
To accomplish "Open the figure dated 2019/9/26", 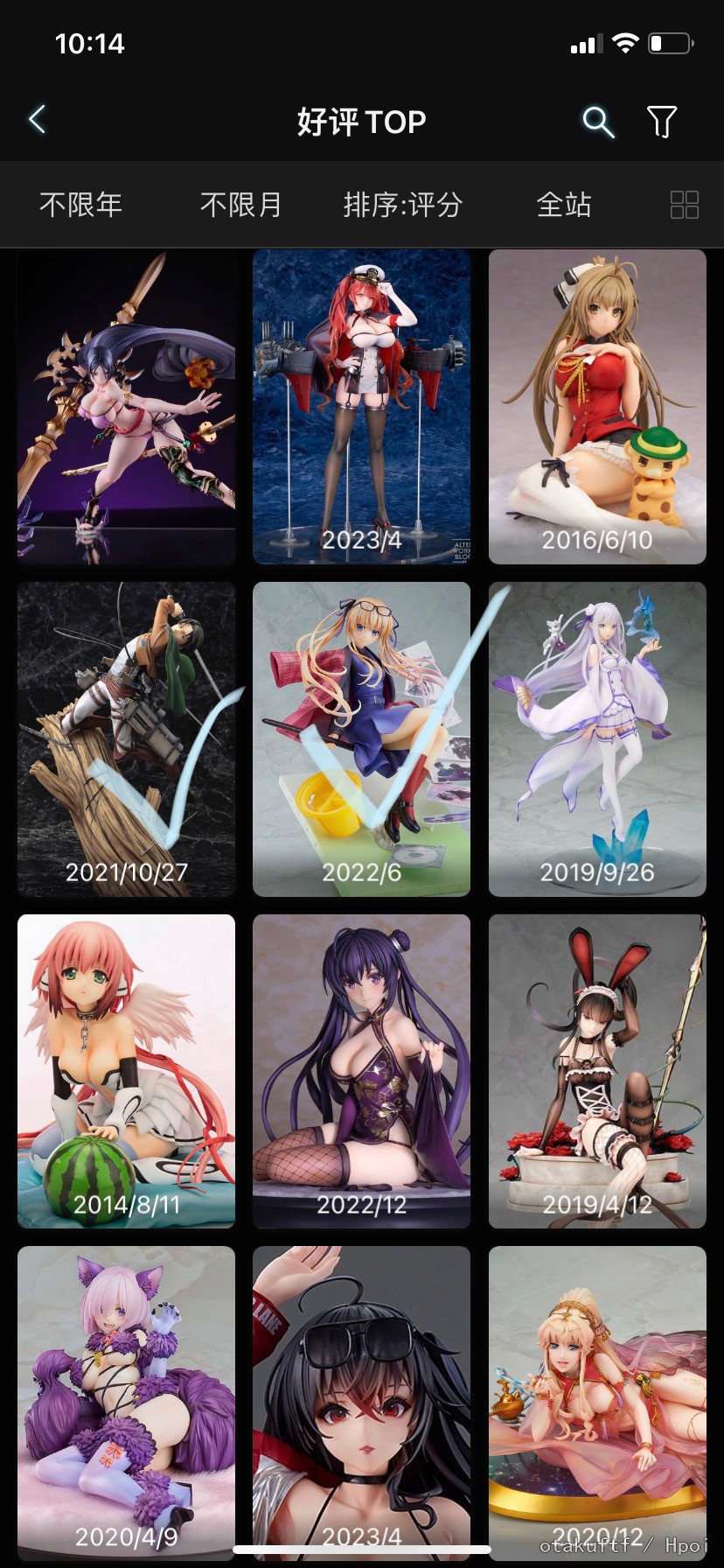I will pyautogui.click(x=597, y=739).
